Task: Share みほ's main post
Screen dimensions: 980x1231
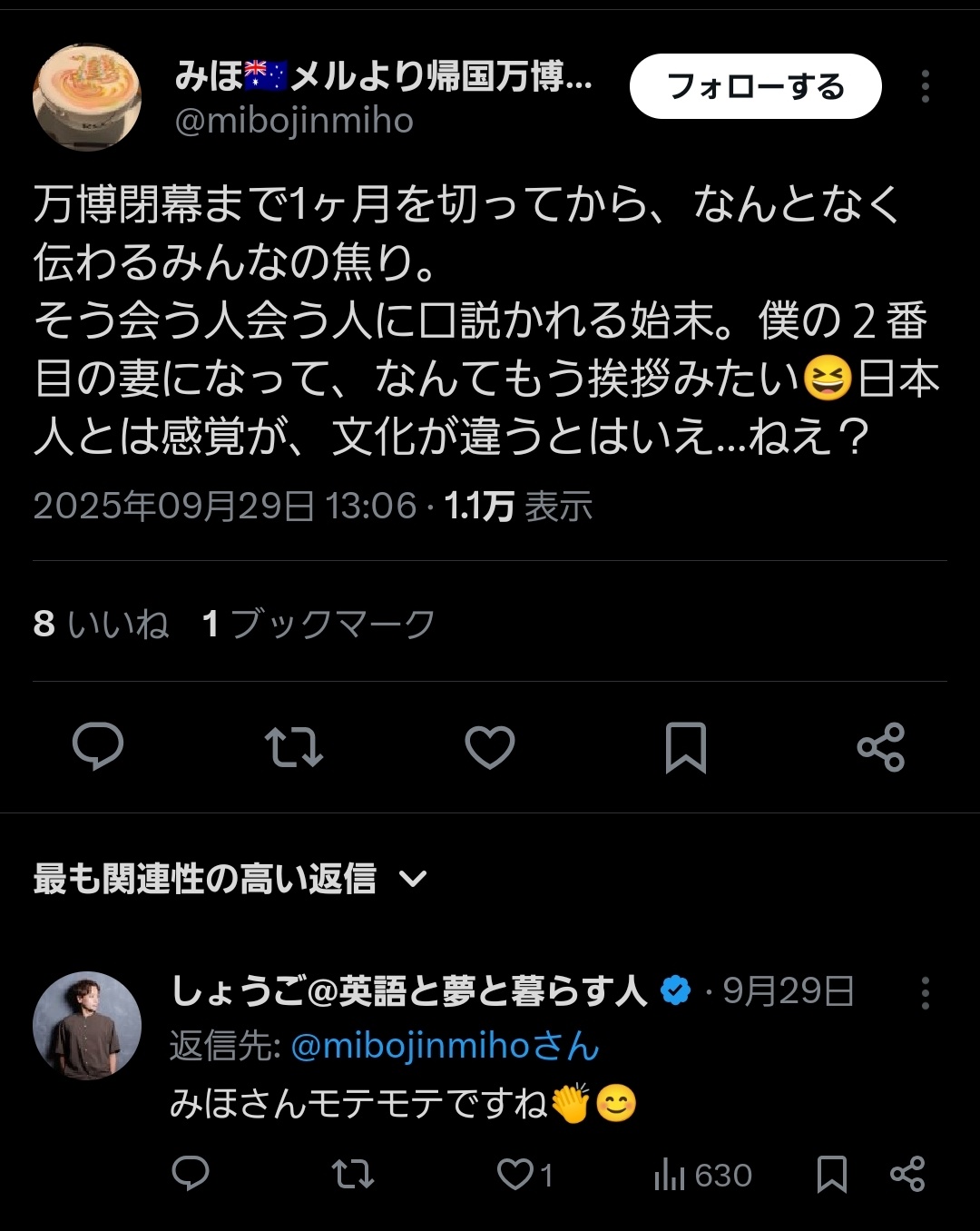Action: (881, 746)
